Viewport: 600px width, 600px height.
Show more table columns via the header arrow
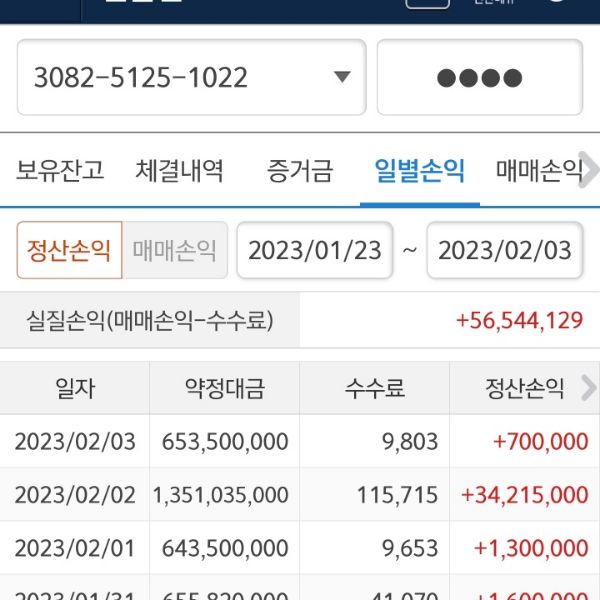pos(588,388)
